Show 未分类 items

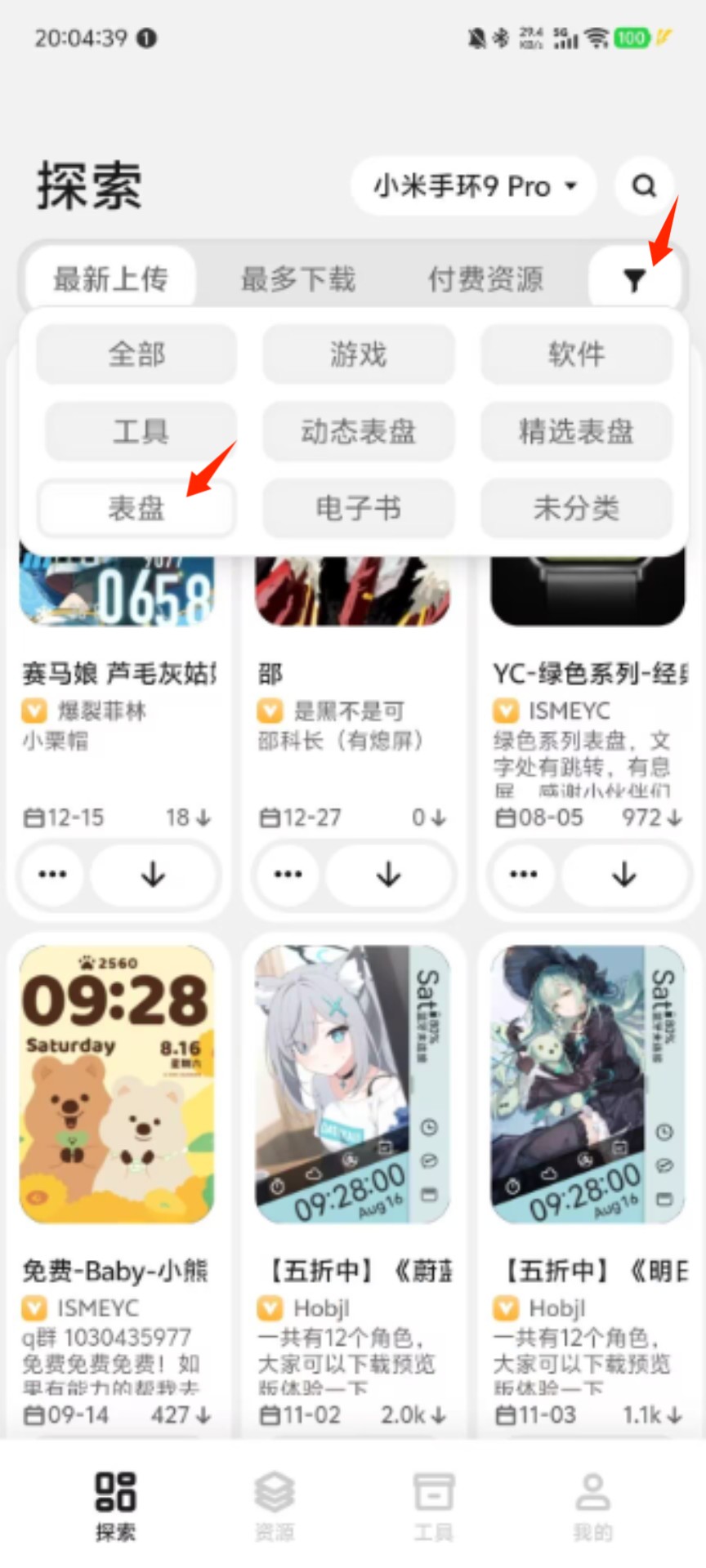[576, 508]
